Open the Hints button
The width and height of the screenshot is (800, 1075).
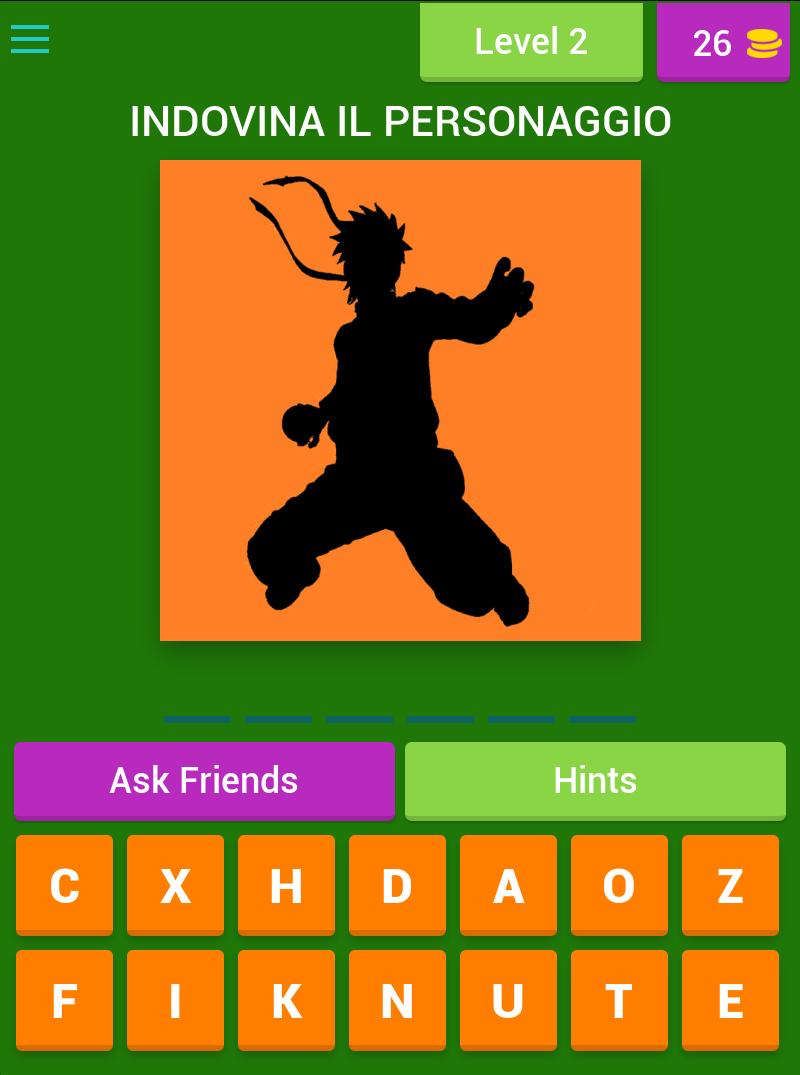pos(595,780)
